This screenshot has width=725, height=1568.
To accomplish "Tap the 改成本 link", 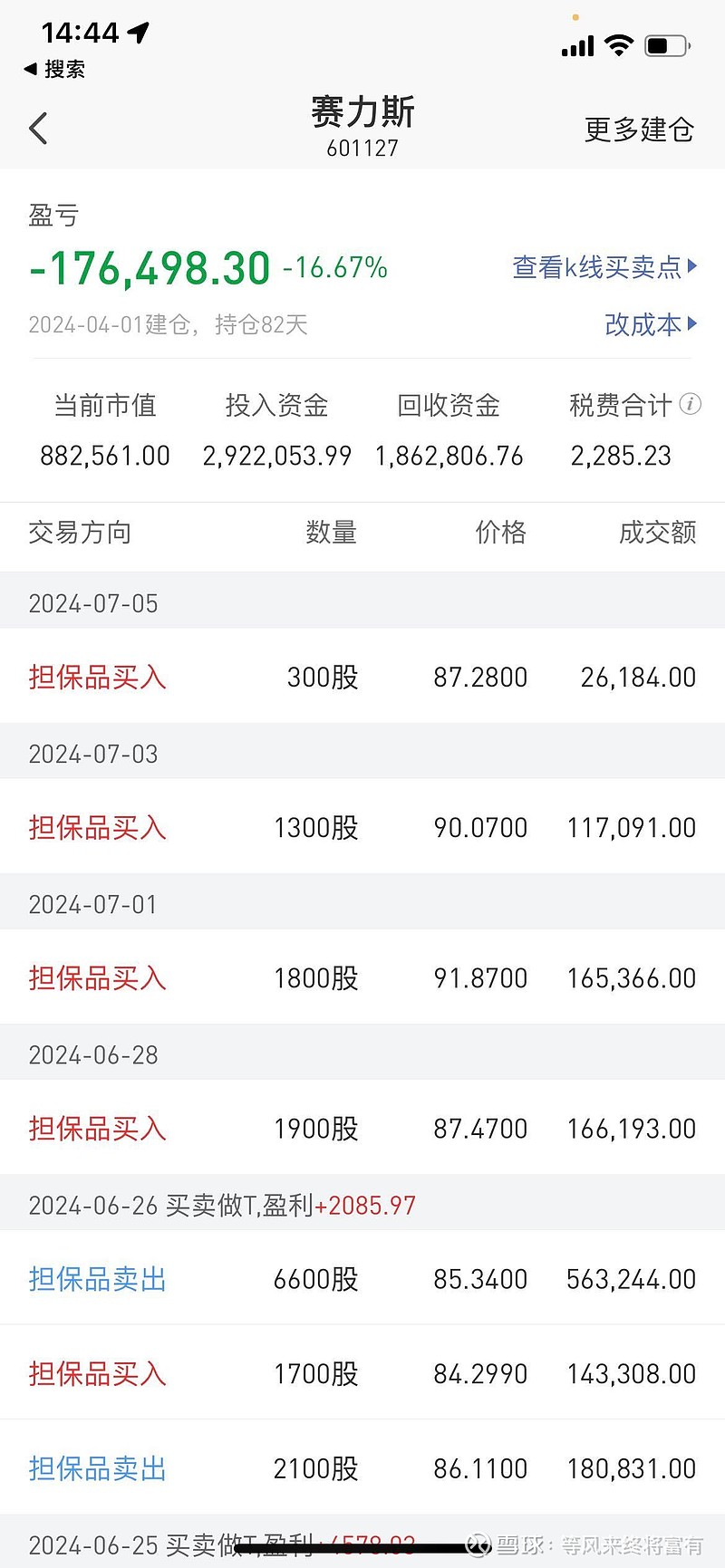I will click(x=651, y=323).
